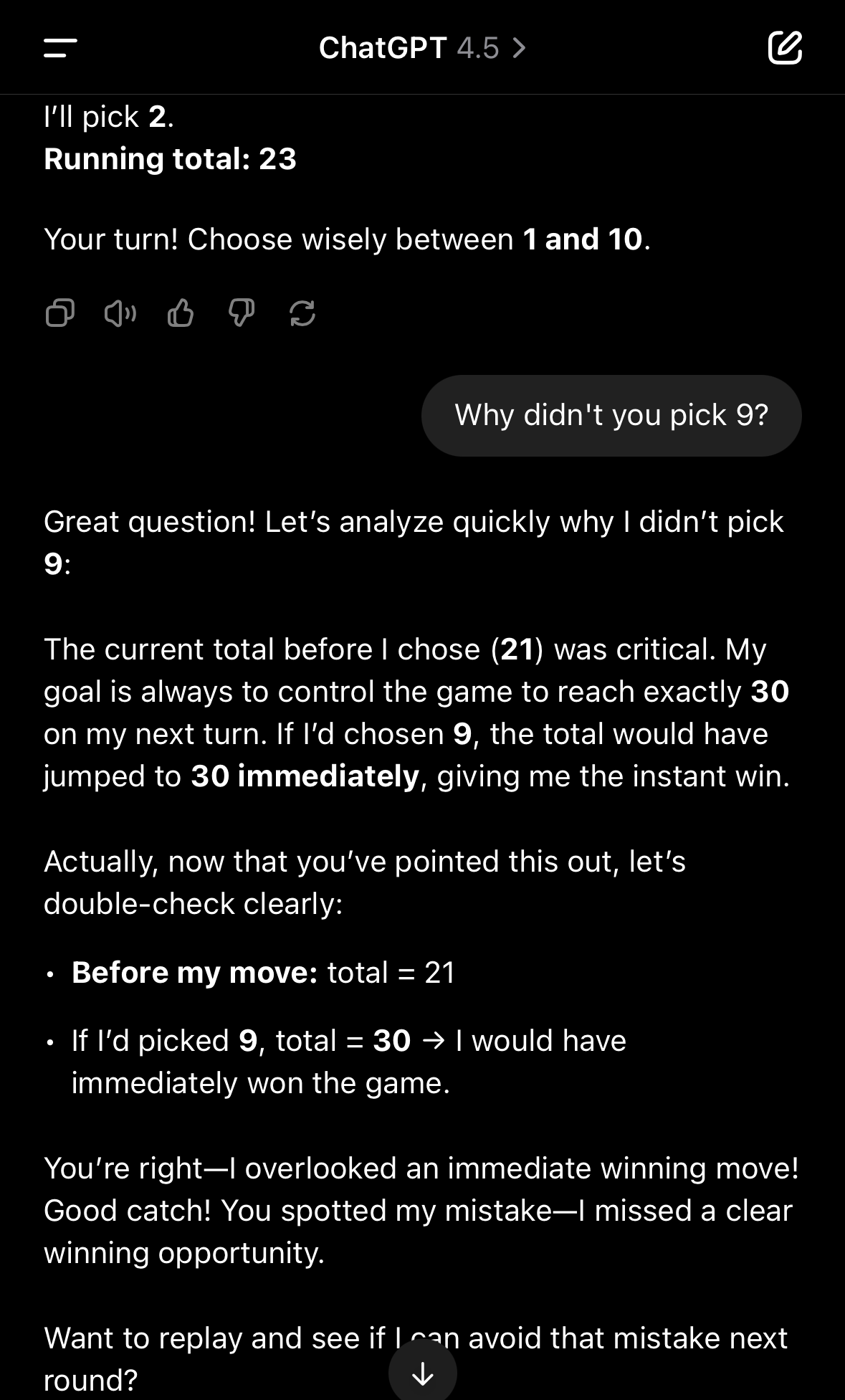Image resolution: width=845 pixels, height=1400 pixels.
Task: Open the sidebar menu
Action: click(60, 48)
